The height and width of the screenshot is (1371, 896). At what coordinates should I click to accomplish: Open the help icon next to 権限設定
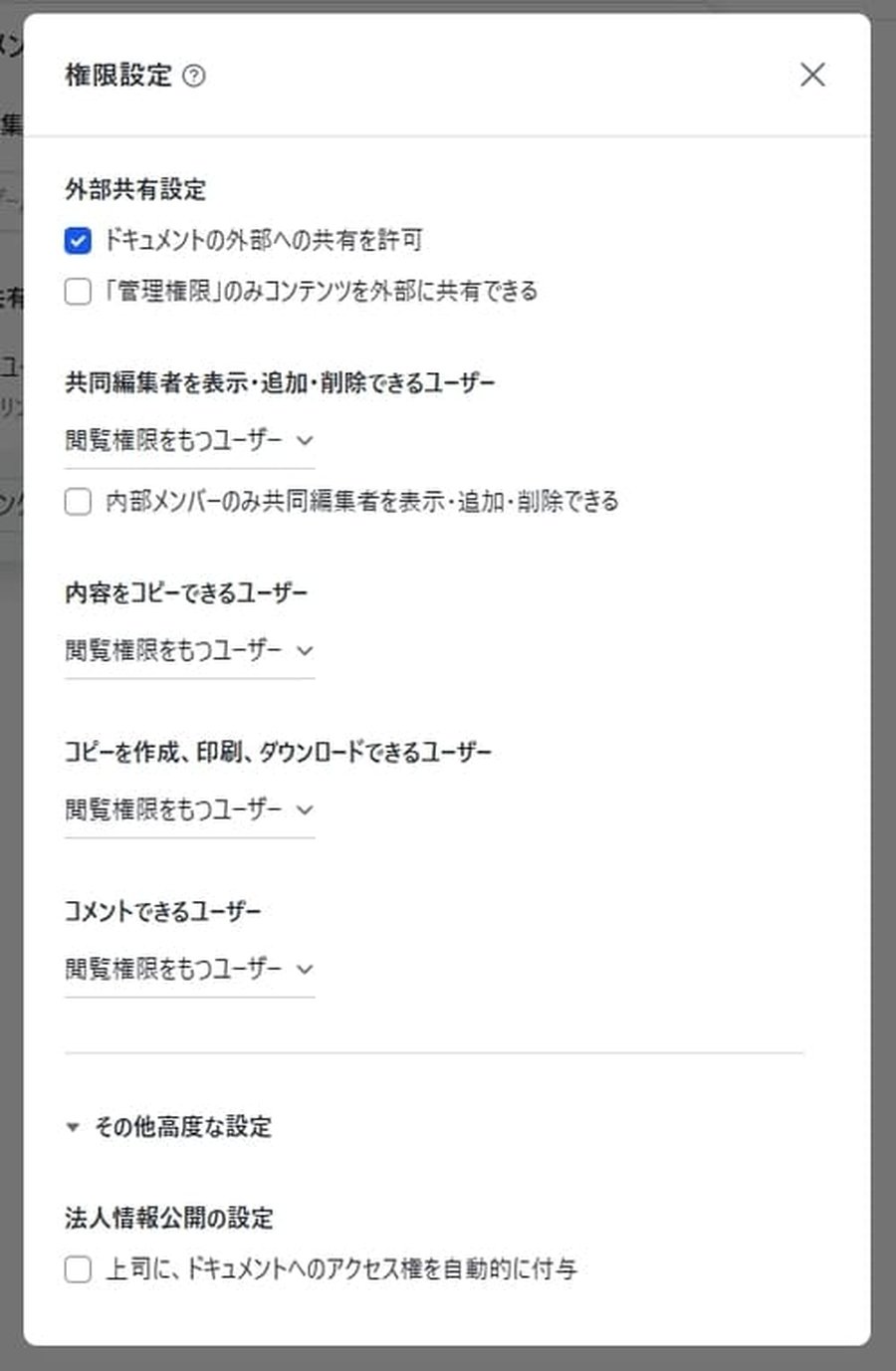[x=191, y=74]
